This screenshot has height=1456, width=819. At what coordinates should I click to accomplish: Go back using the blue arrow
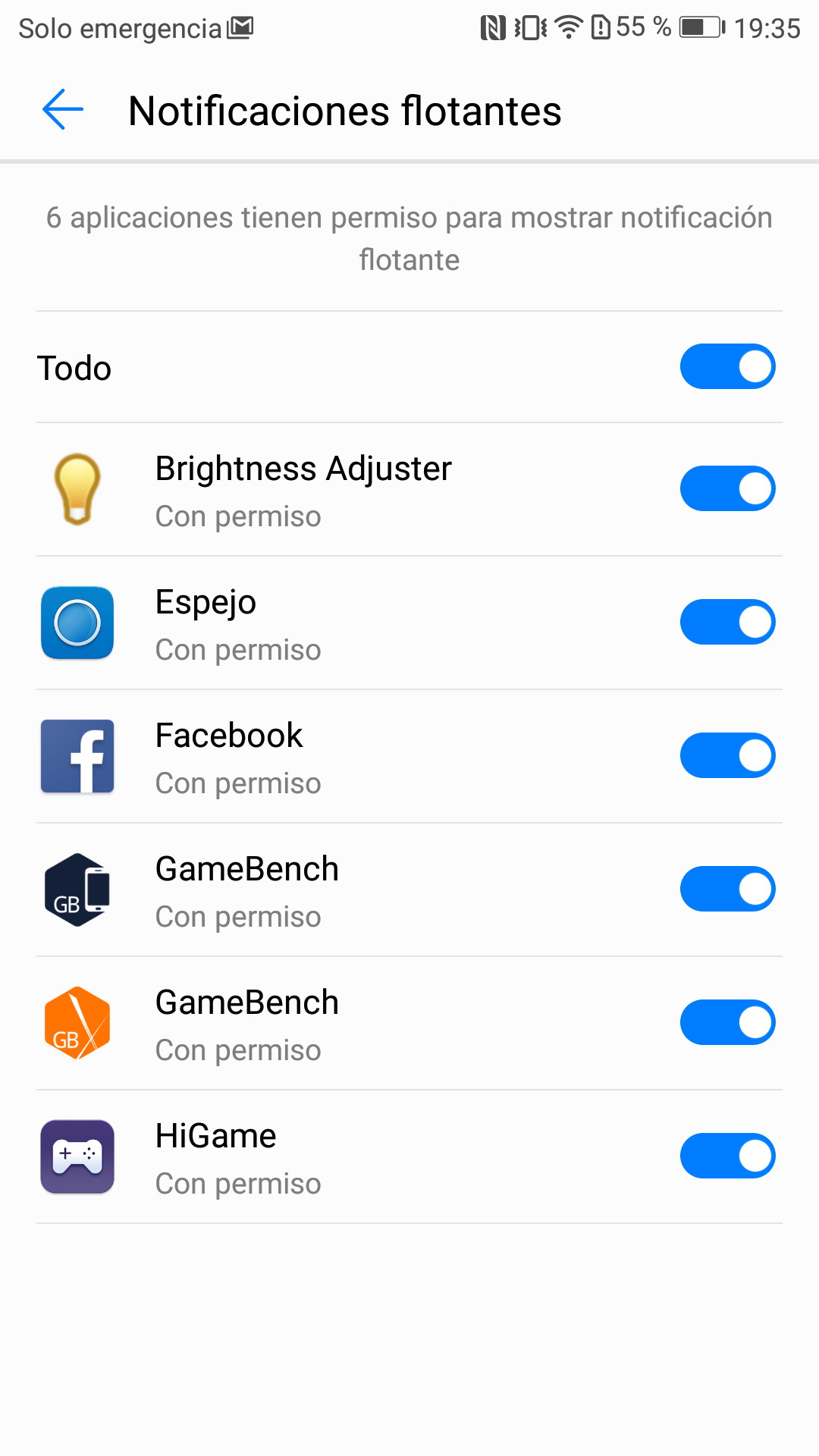(63, 110)
